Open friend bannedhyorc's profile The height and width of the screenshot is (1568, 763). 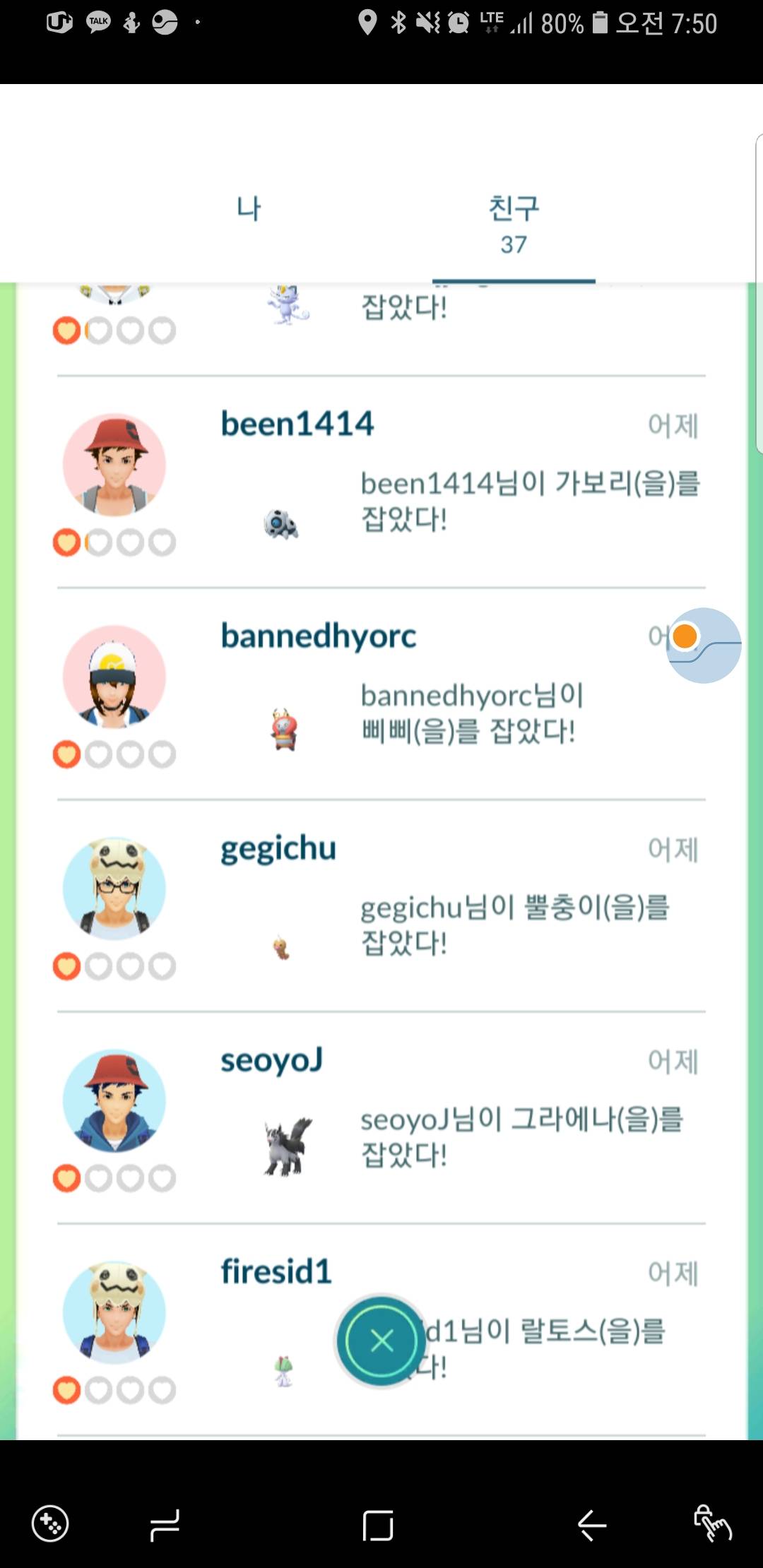(x=318, y=636)
